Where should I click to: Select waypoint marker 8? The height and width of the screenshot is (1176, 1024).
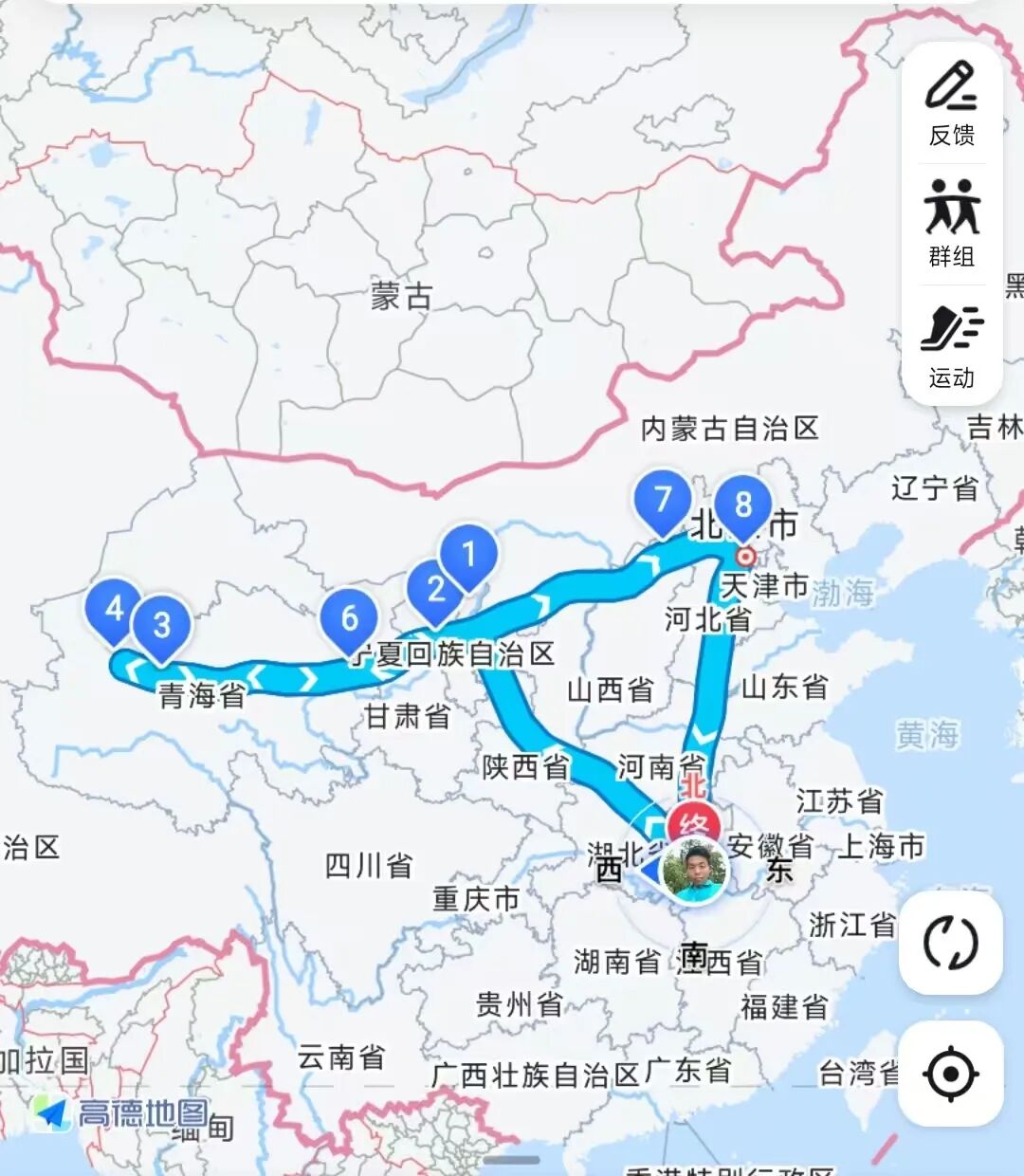point(743,505)
